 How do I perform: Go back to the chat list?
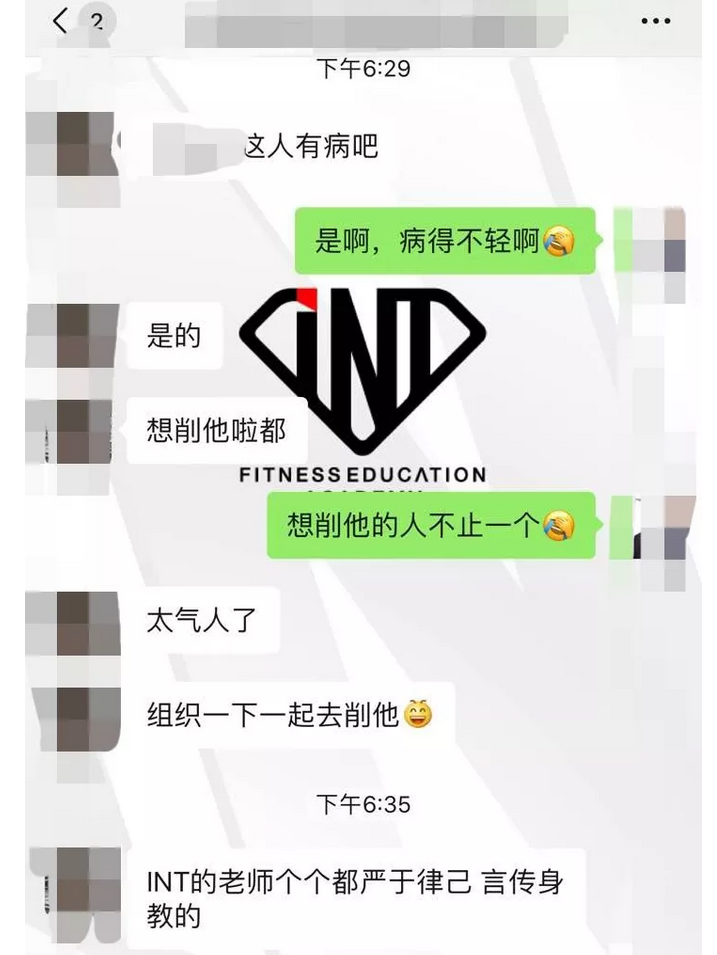pos(60,21)
